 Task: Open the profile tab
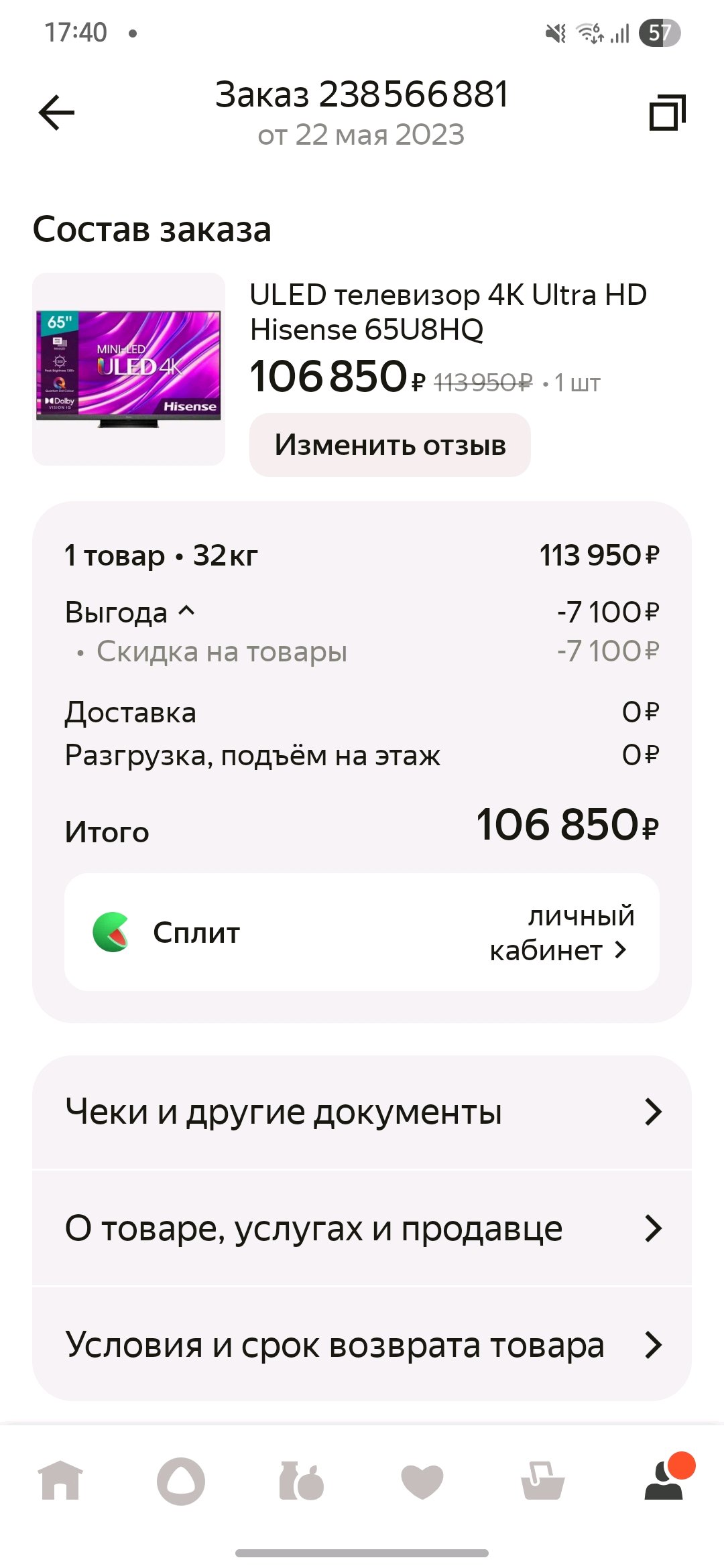tap(664, 1480)
